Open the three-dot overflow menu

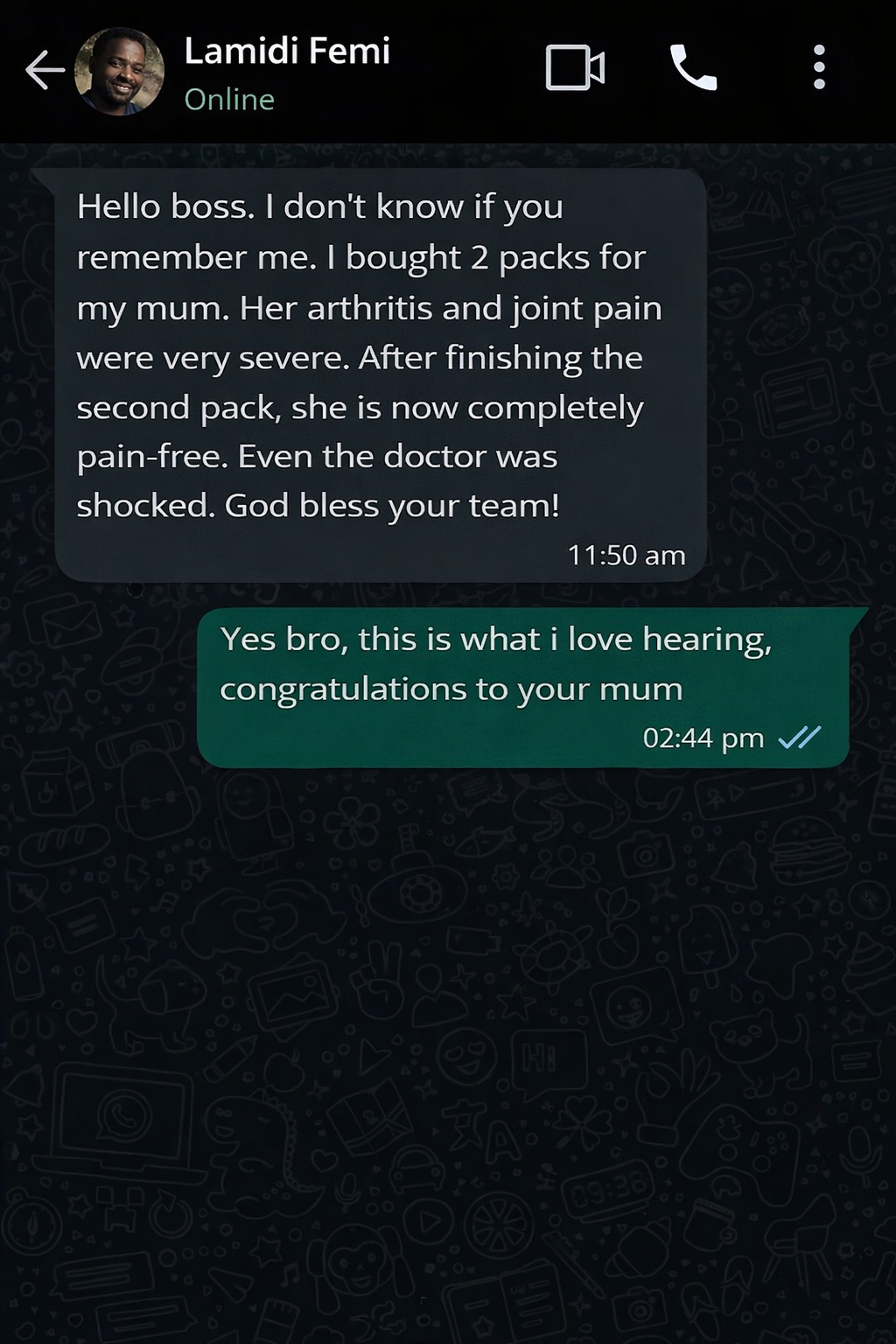tap(819, 68)
